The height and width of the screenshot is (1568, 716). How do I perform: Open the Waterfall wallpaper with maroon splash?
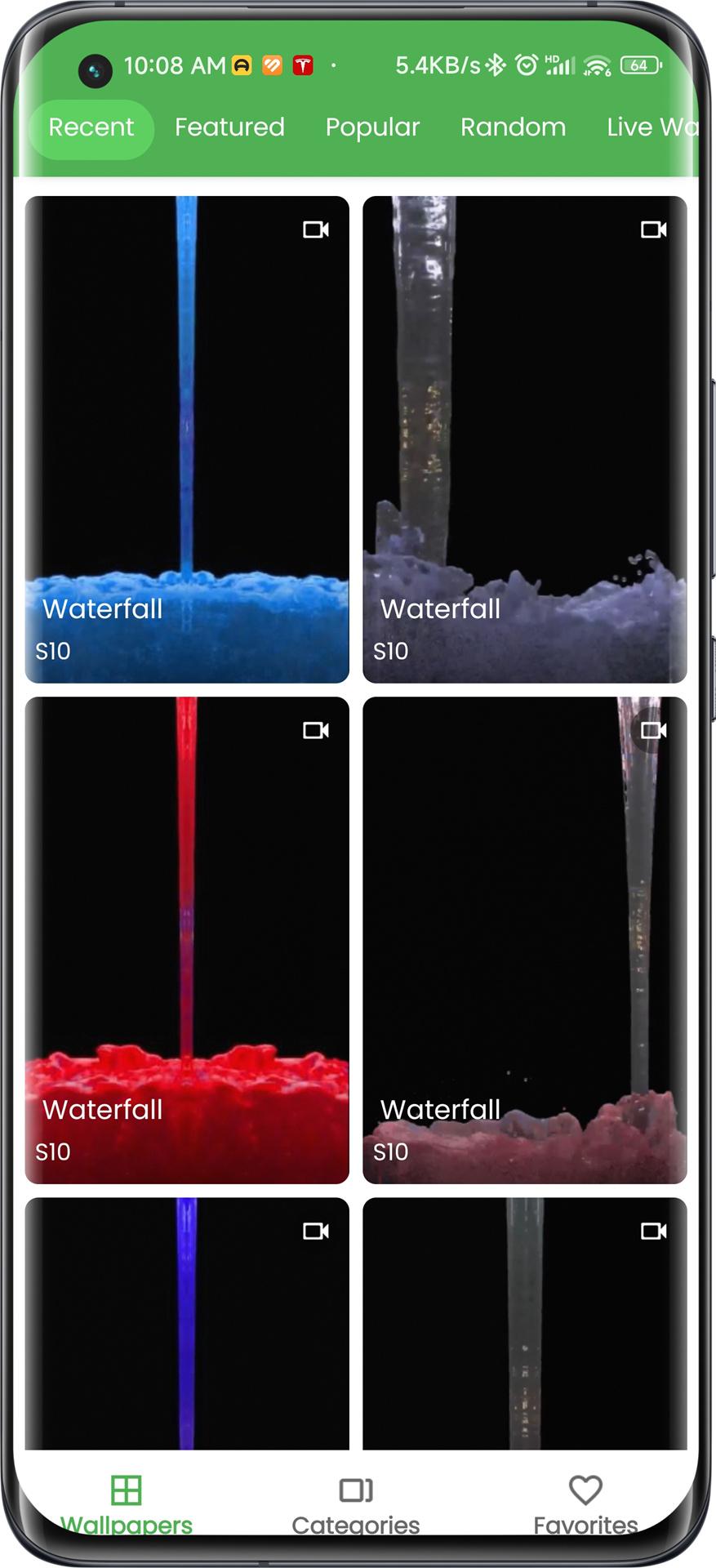click(525, 940)
